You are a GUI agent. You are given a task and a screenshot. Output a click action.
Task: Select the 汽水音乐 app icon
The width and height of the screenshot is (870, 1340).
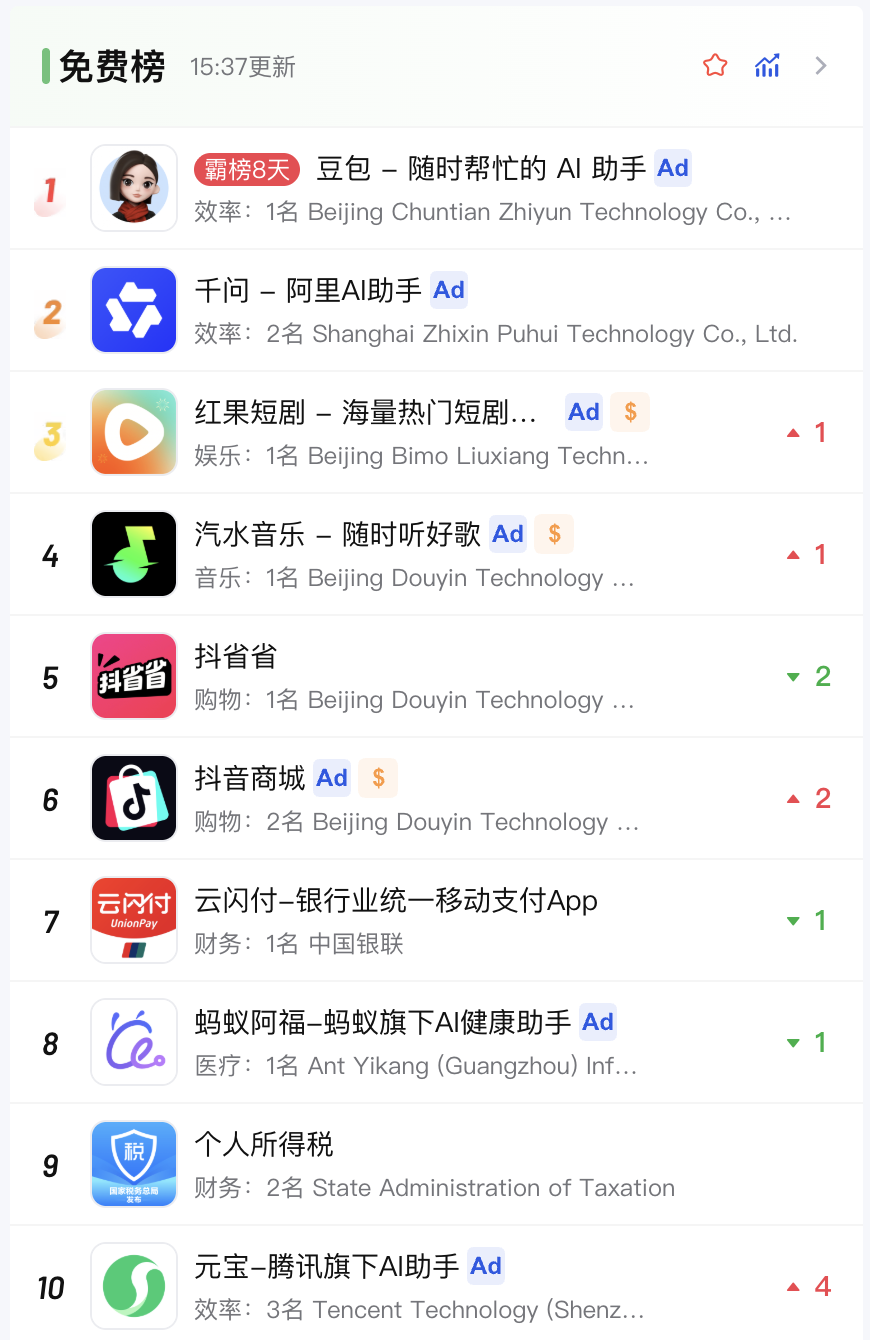(133, 554)
